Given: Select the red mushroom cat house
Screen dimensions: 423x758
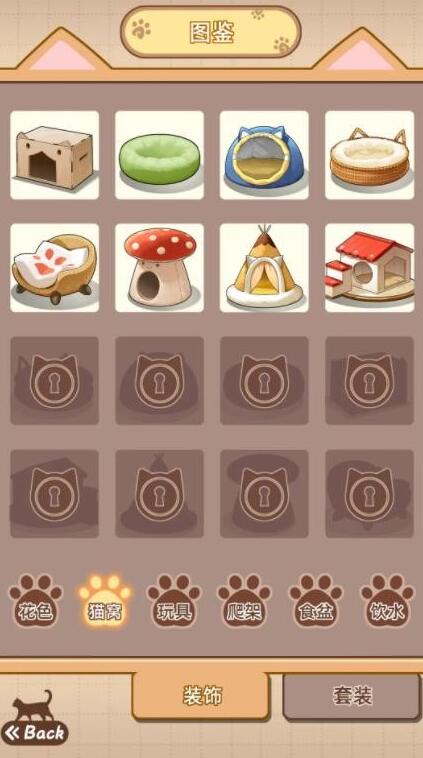Looking at the screenshot, I should tap(160, 267).
